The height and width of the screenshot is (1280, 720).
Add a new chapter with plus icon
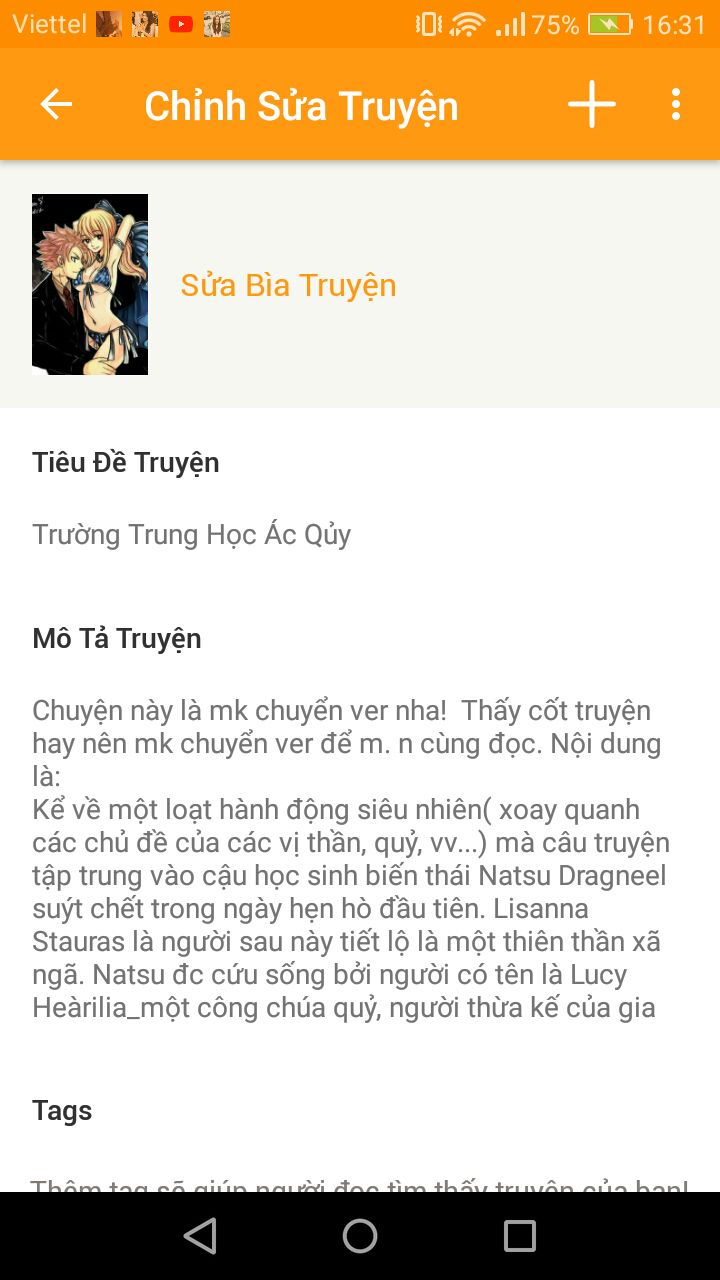point(592,104)
